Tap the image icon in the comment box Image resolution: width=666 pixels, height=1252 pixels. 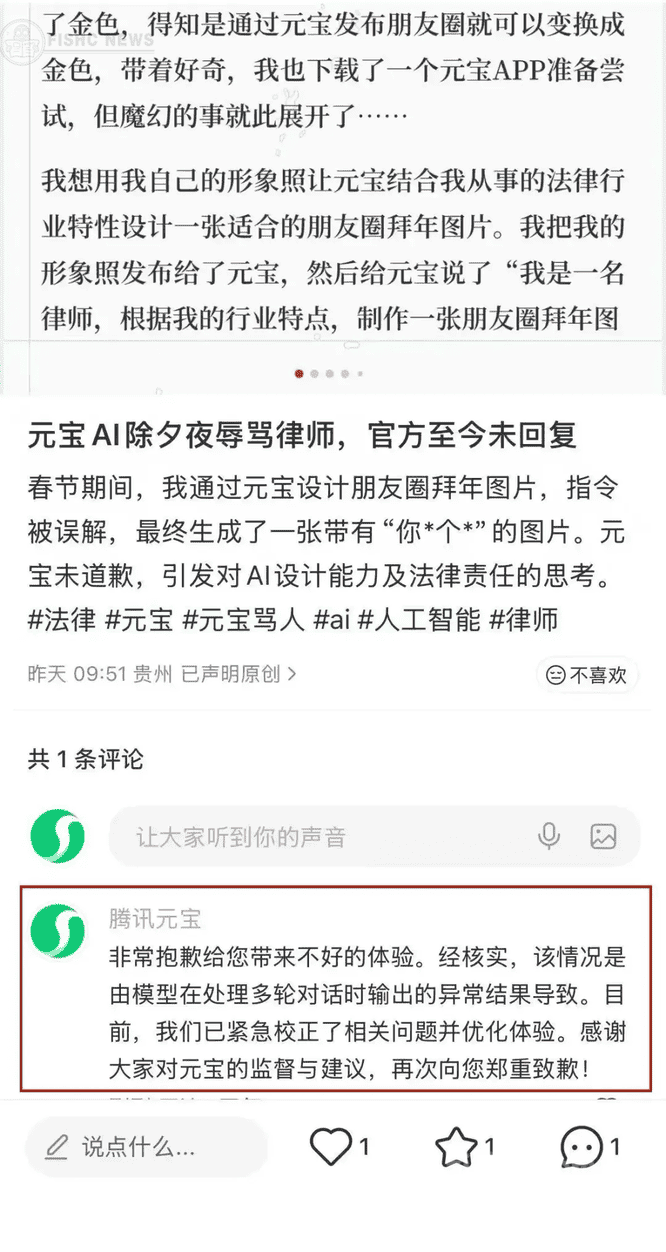click(x=603, y=836)
